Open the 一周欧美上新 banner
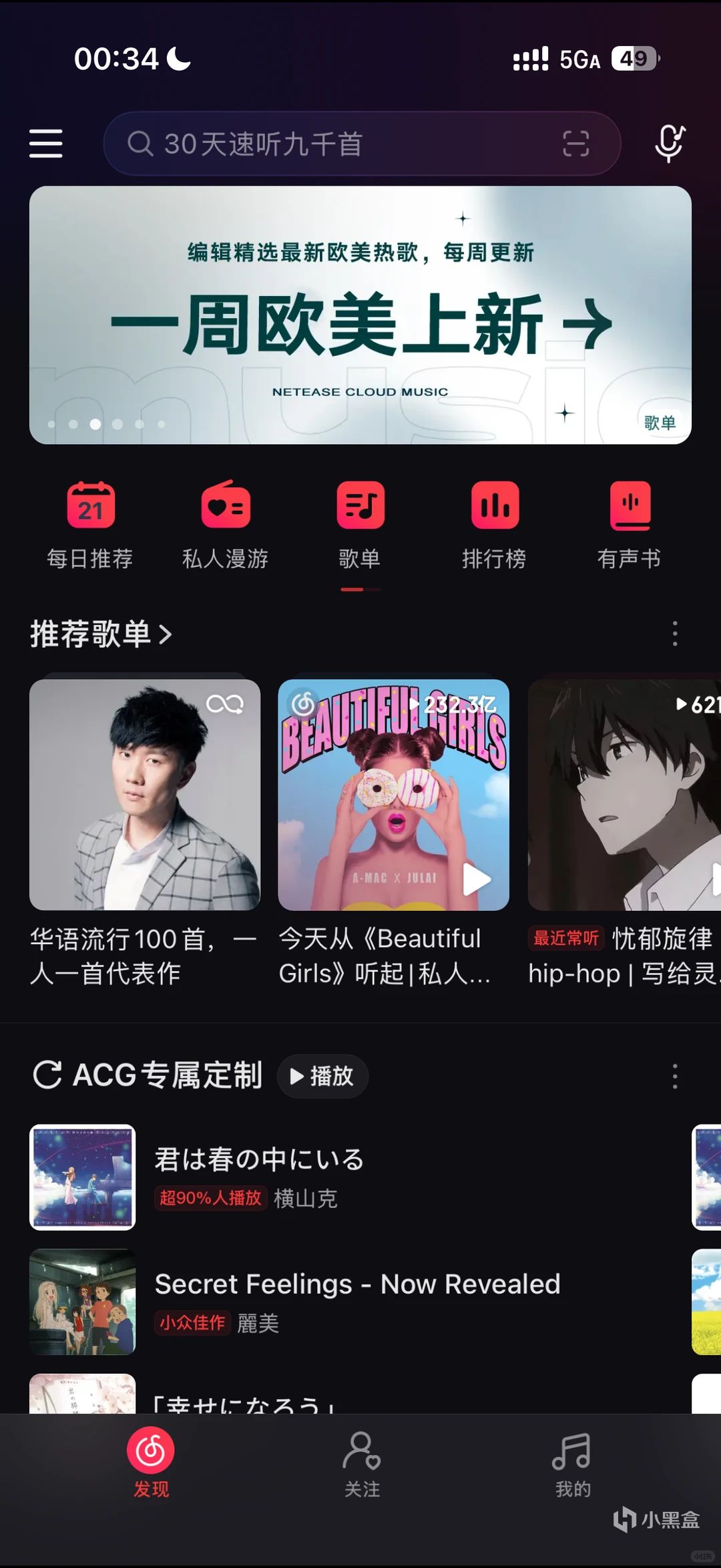Screen dimensions: 721x1568 360,315
